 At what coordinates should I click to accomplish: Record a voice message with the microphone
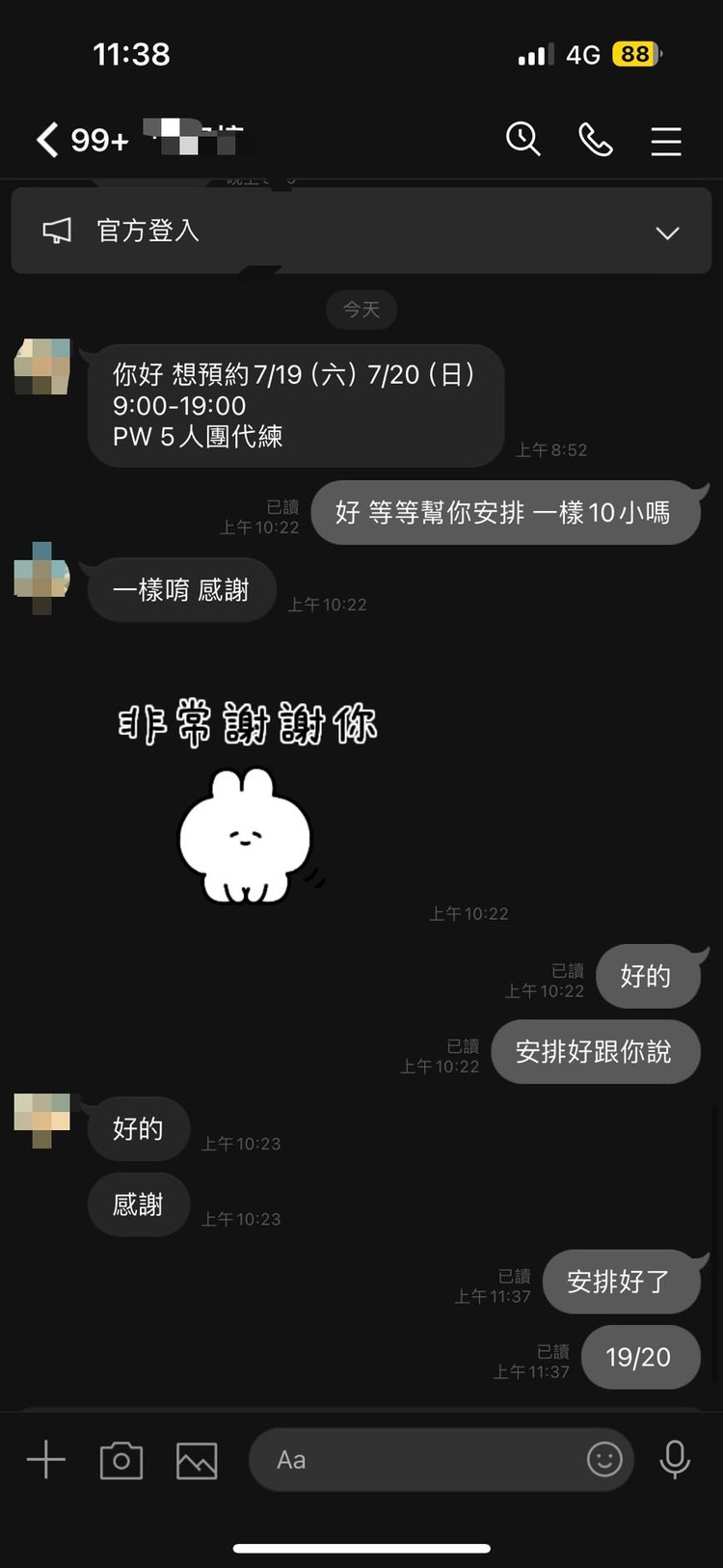[x=675, y=1459]
